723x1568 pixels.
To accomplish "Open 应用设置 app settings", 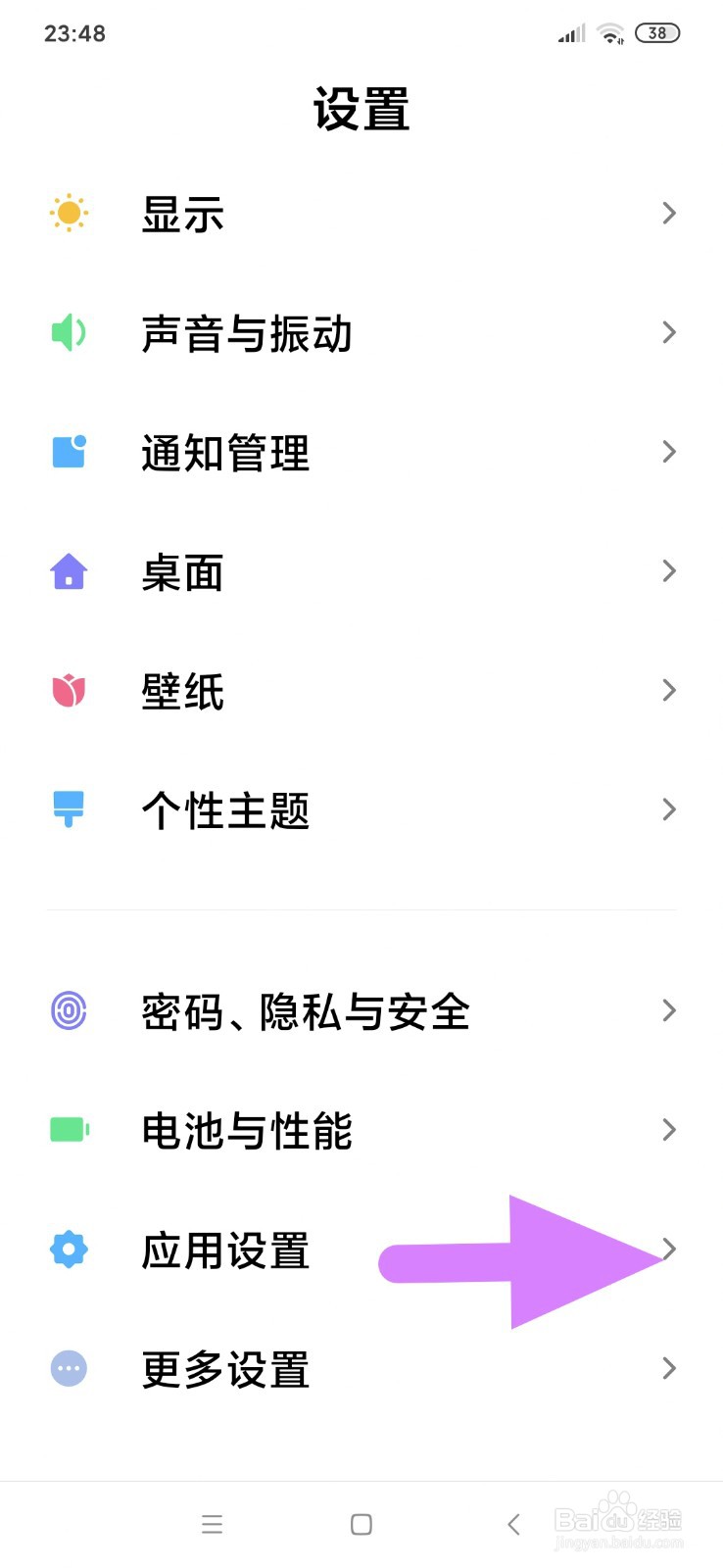I will [x=361, y=1249].
